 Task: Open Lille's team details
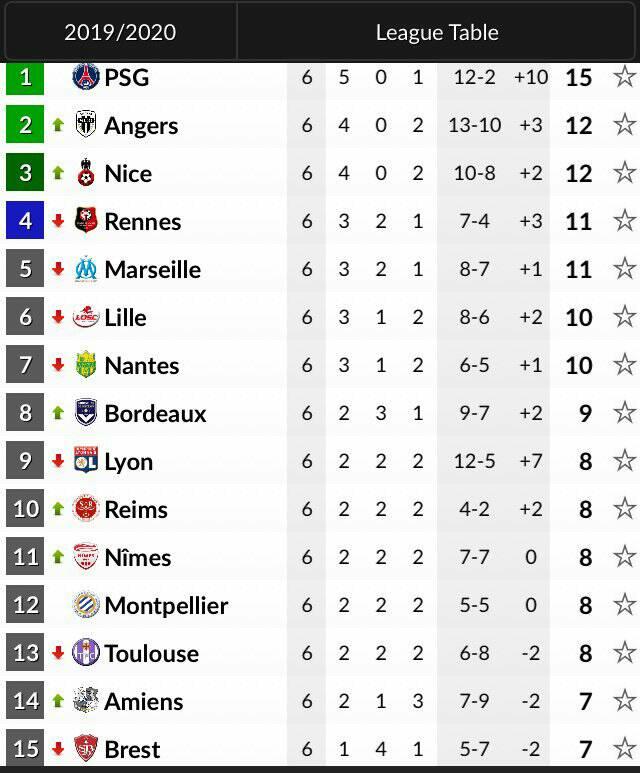coord(320,316)
